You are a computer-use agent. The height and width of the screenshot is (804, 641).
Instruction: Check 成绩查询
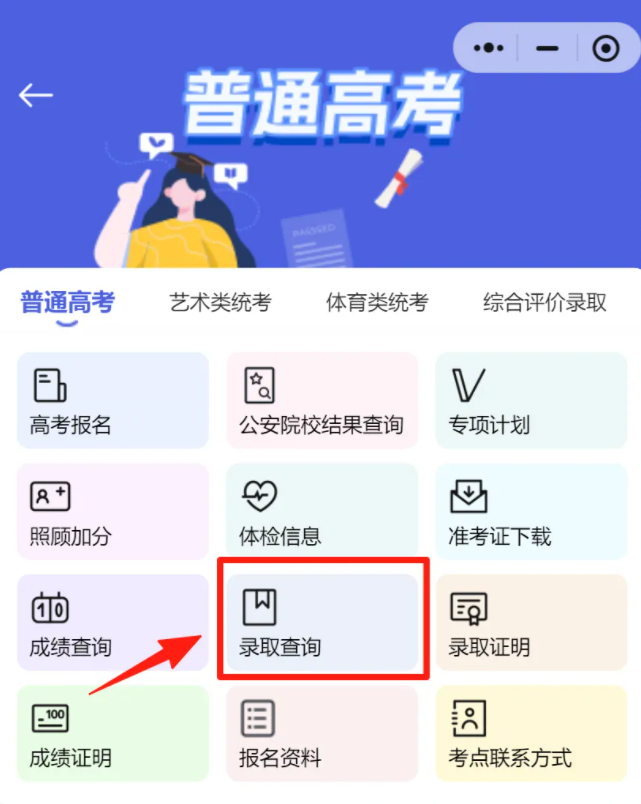(x=113, y=623)
